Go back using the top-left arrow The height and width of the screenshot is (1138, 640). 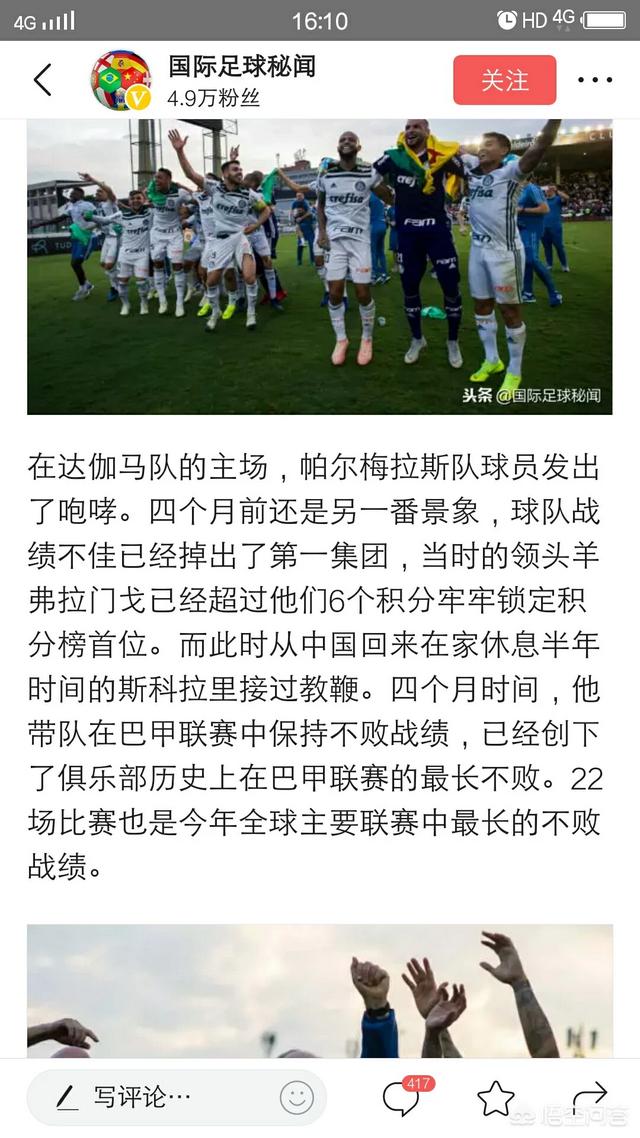point(42,80)
